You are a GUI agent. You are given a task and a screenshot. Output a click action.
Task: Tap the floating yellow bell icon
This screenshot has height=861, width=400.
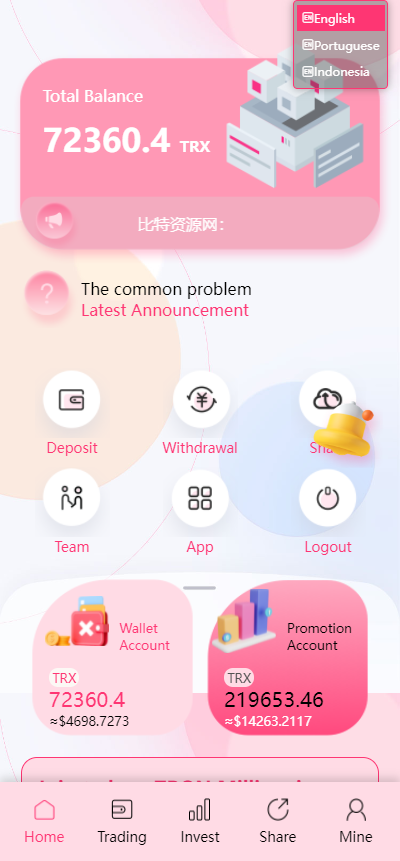point(343,428)
